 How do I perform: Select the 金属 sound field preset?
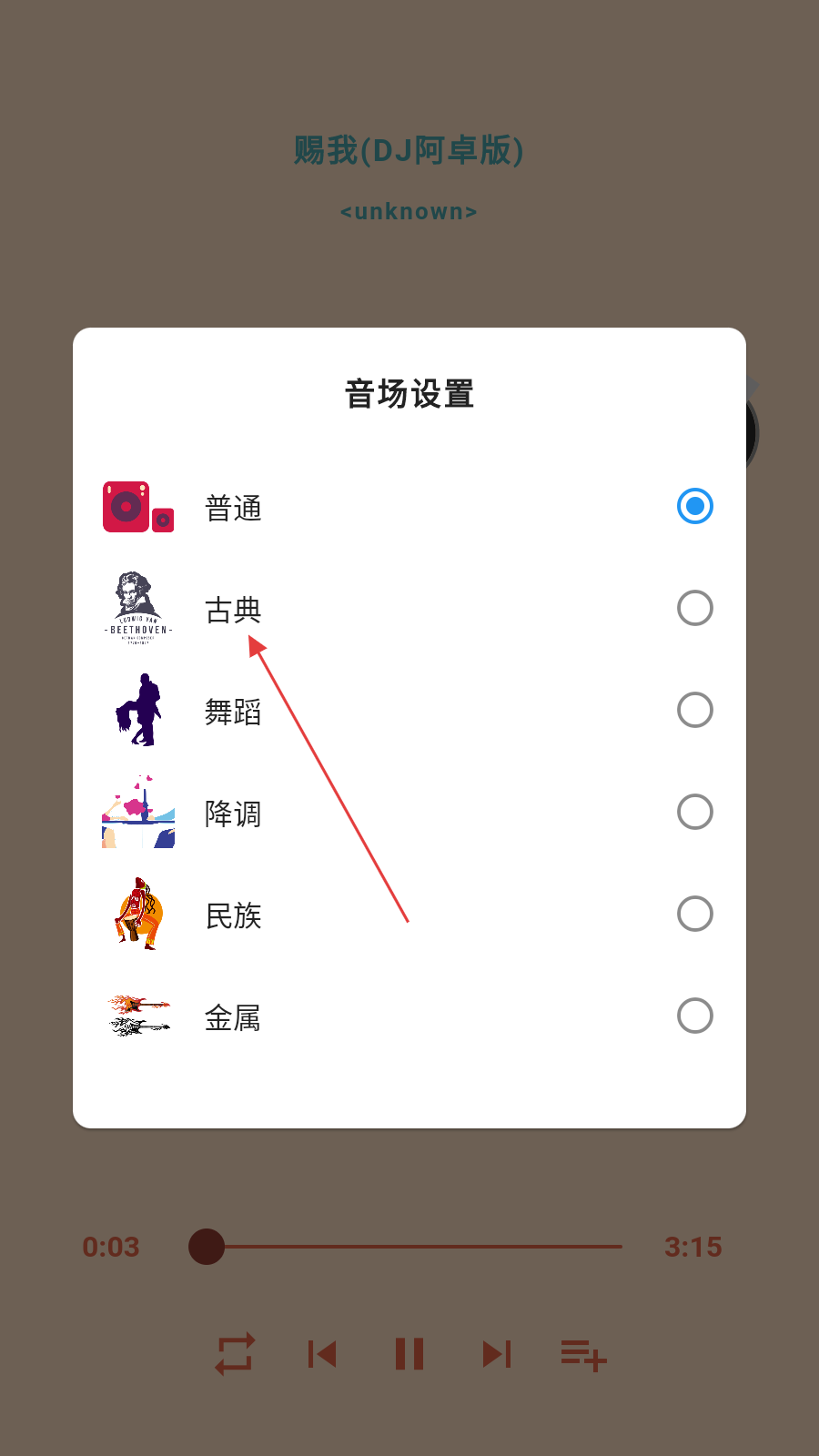[694, 1016]
